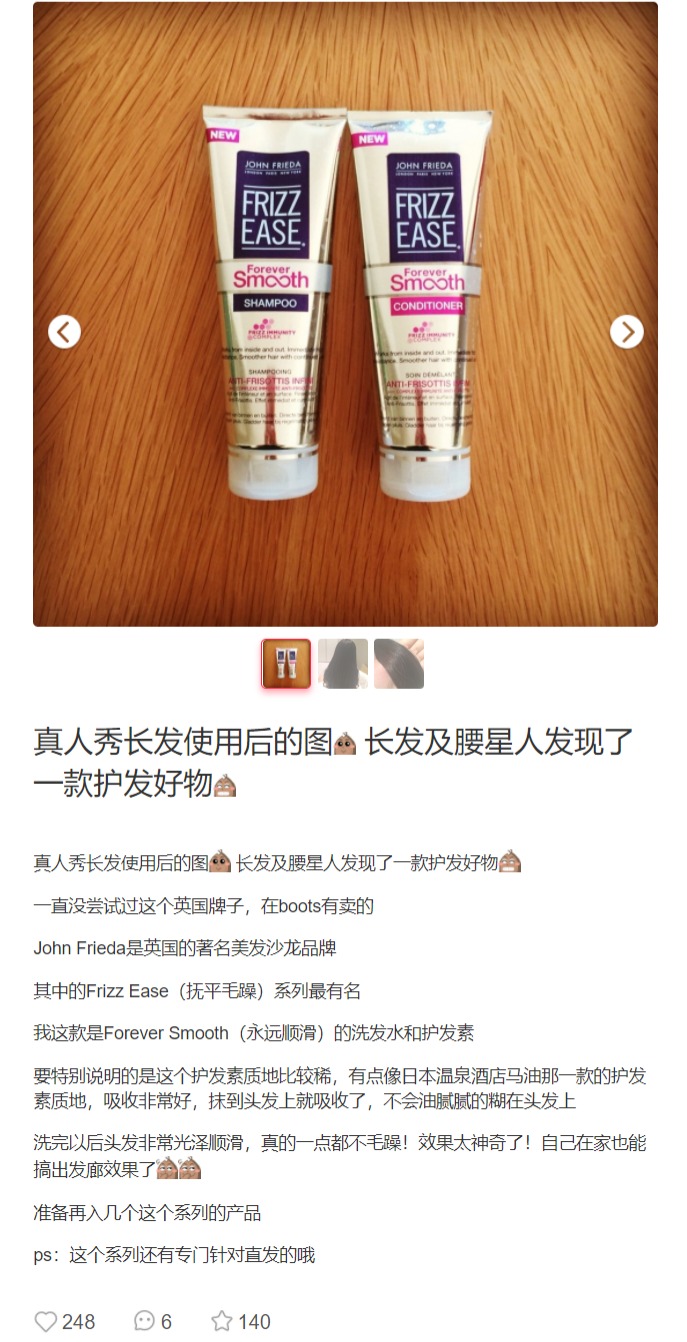Like this post with the heart icon
The height and width of the screenshot is (1342, 687).
tap(46, 1321)
